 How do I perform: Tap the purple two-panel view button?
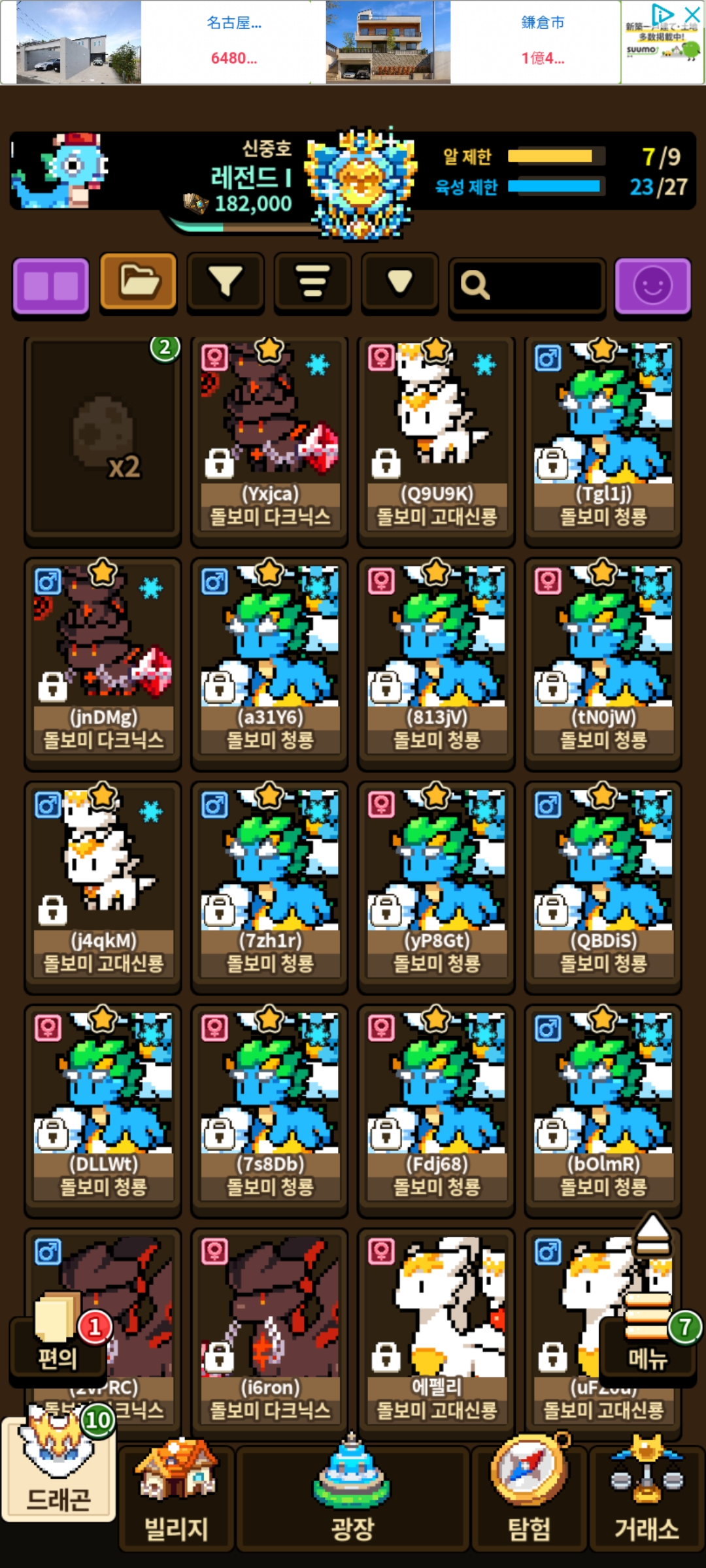click(51, 286)
